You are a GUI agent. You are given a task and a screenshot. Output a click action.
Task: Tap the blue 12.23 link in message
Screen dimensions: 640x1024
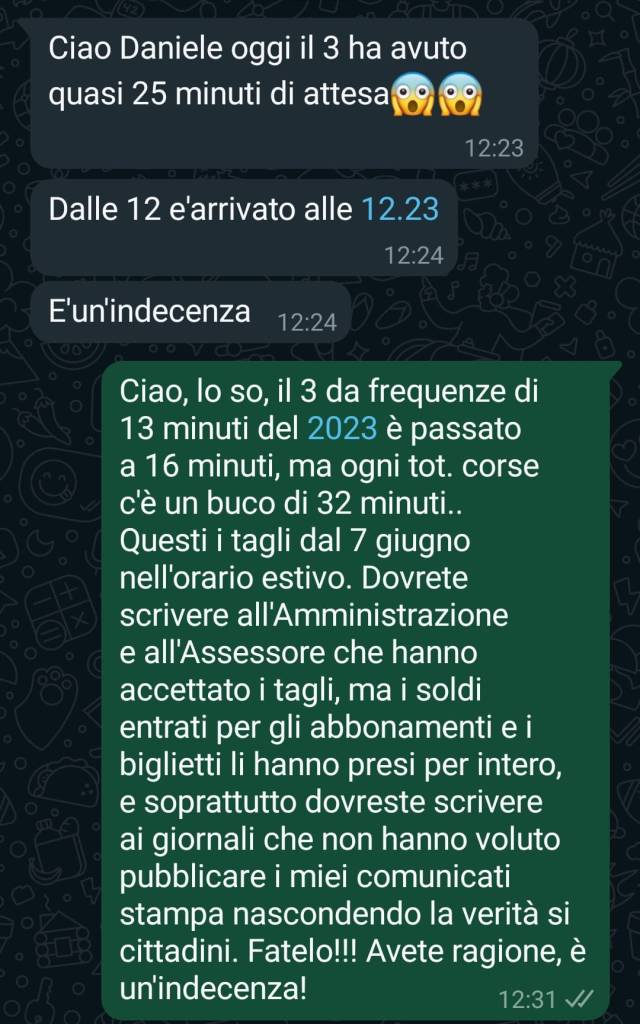[x=399, y=209]
